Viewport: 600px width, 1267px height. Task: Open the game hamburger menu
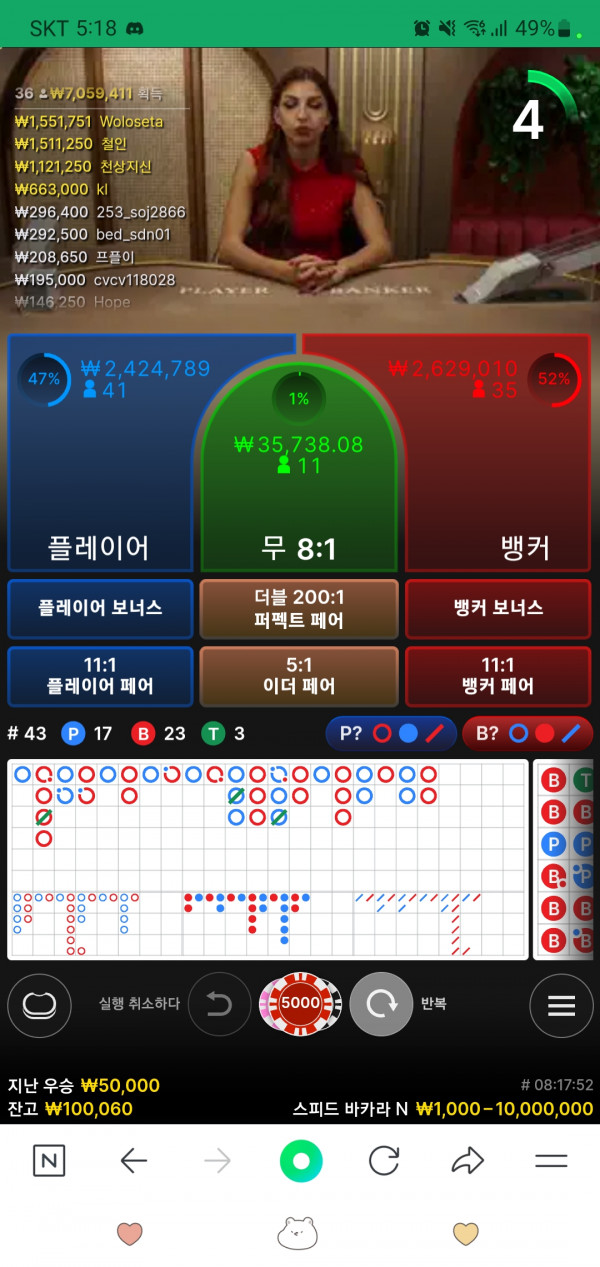[561, 1004]
